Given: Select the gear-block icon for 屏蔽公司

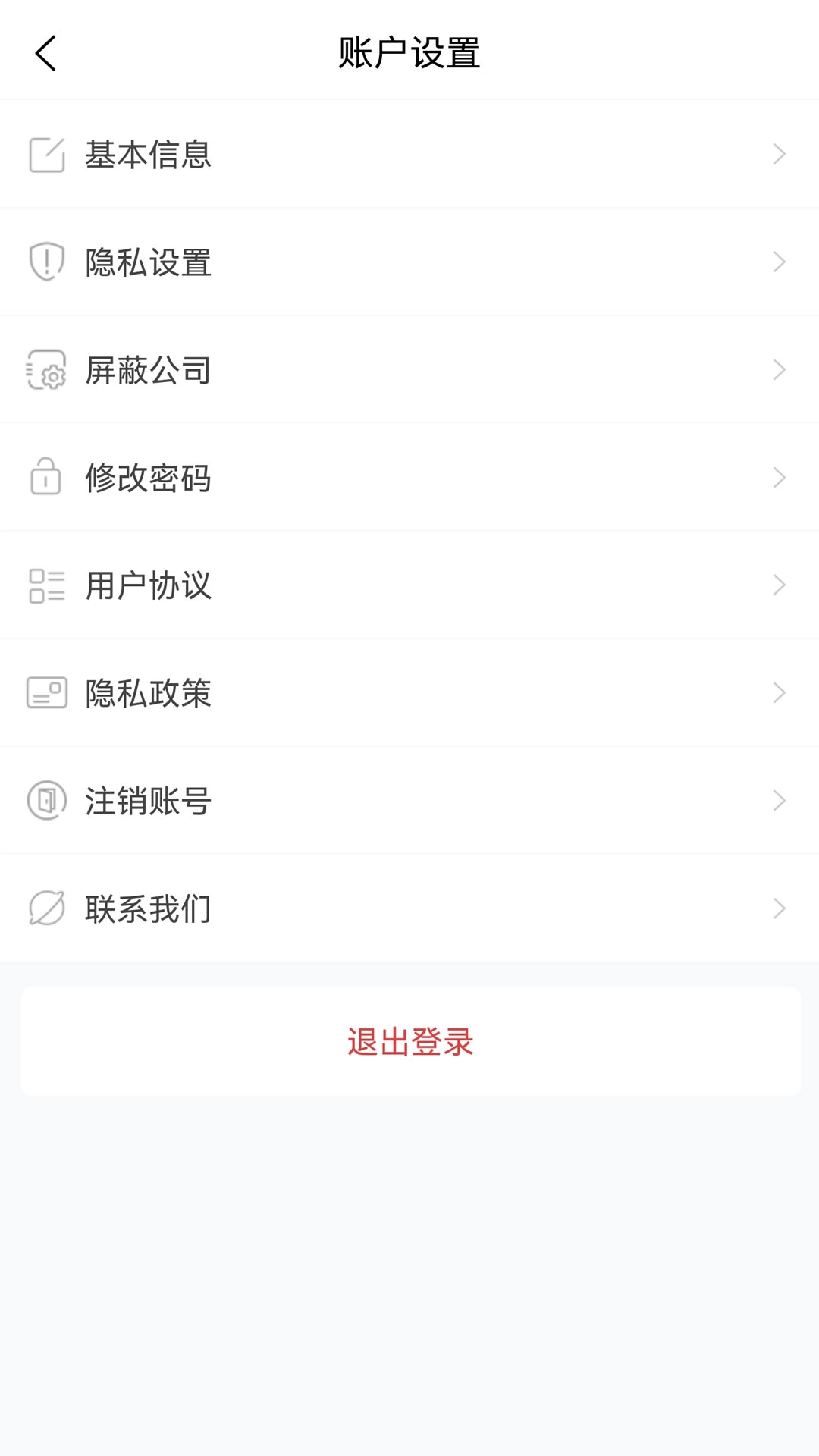Looking at the screenshot, I should (x=47, y=369).
